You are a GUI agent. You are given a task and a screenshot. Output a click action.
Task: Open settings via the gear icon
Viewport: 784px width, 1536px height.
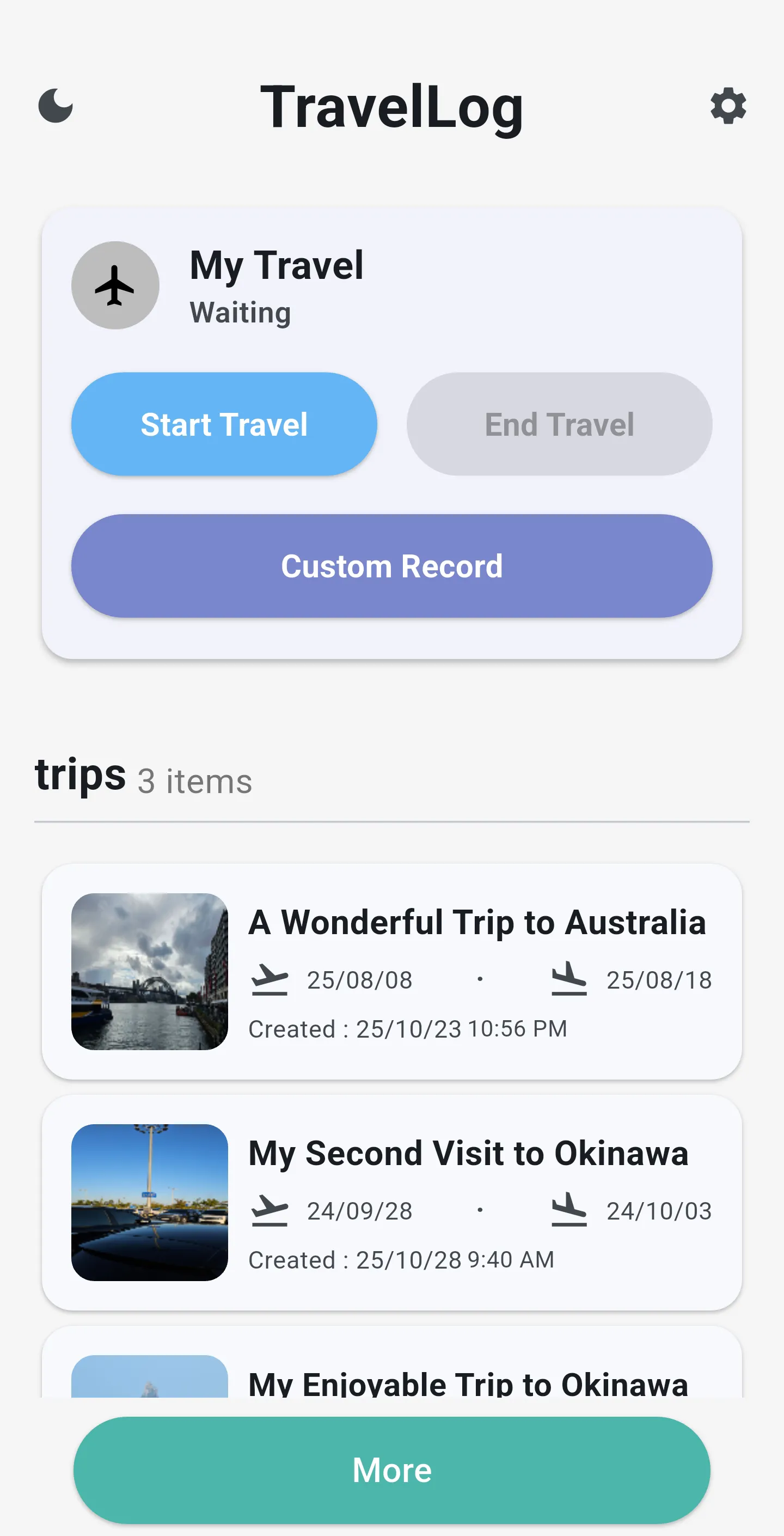(728, 106)
